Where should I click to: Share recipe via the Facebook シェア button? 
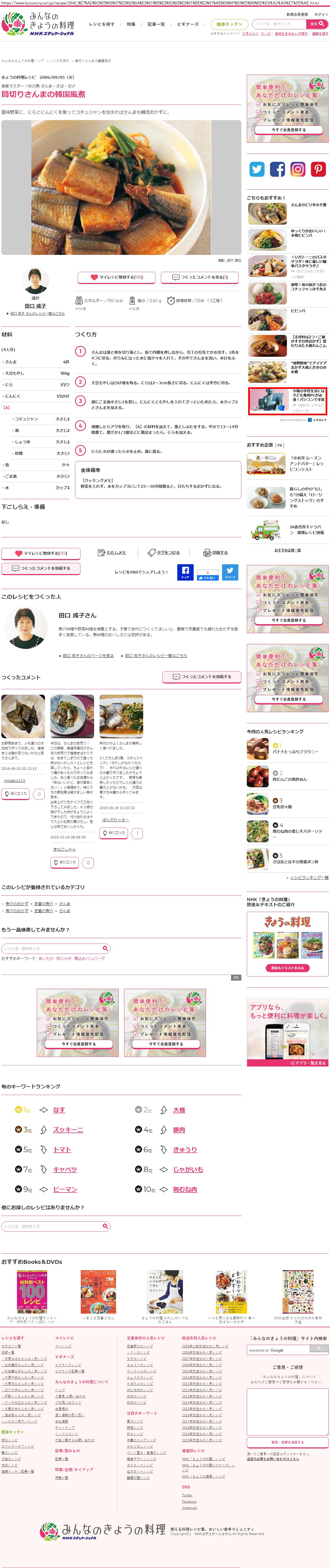185,572
